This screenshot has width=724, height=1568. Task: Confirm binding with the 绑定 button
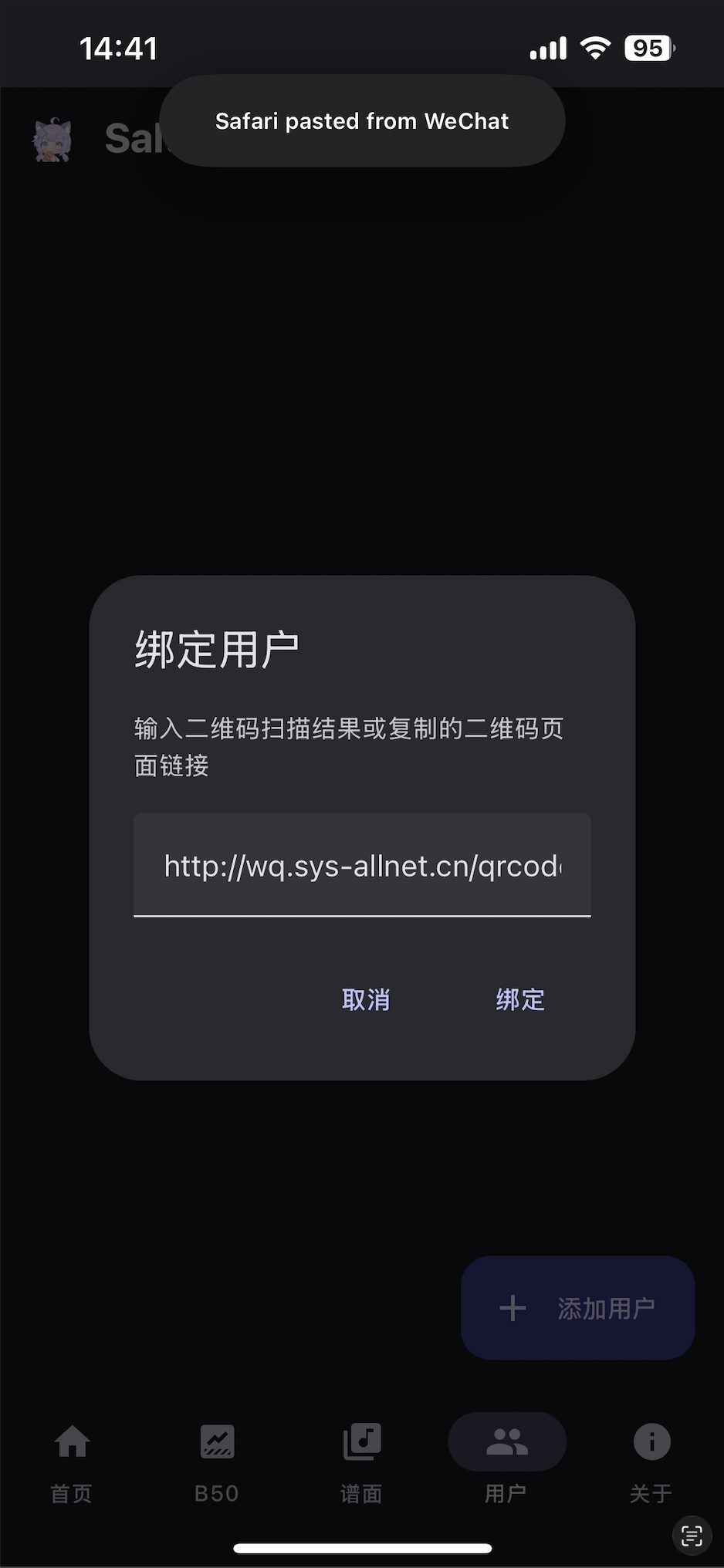(520, 1000)
